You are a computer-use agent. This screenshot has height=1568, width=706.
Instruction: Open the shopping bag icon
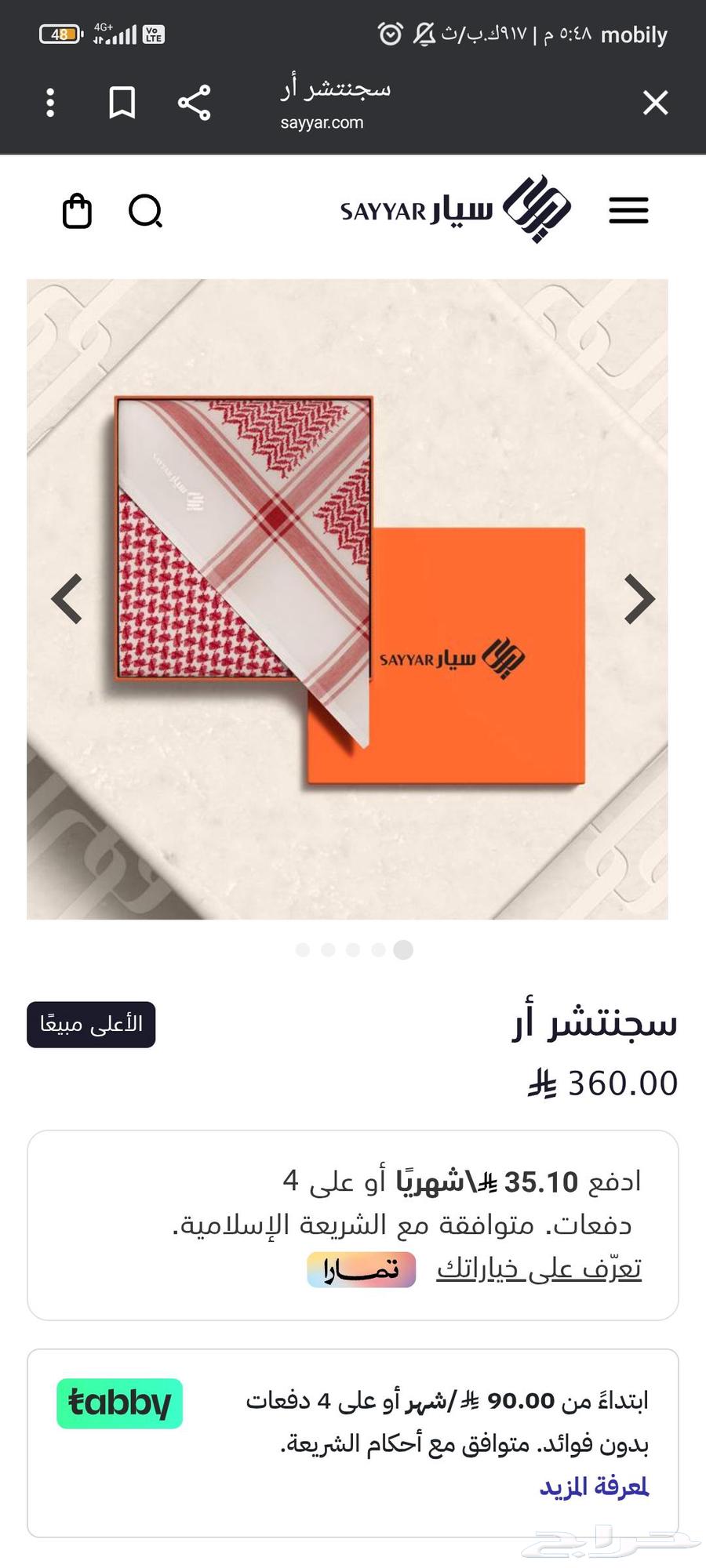coord(76,210)
